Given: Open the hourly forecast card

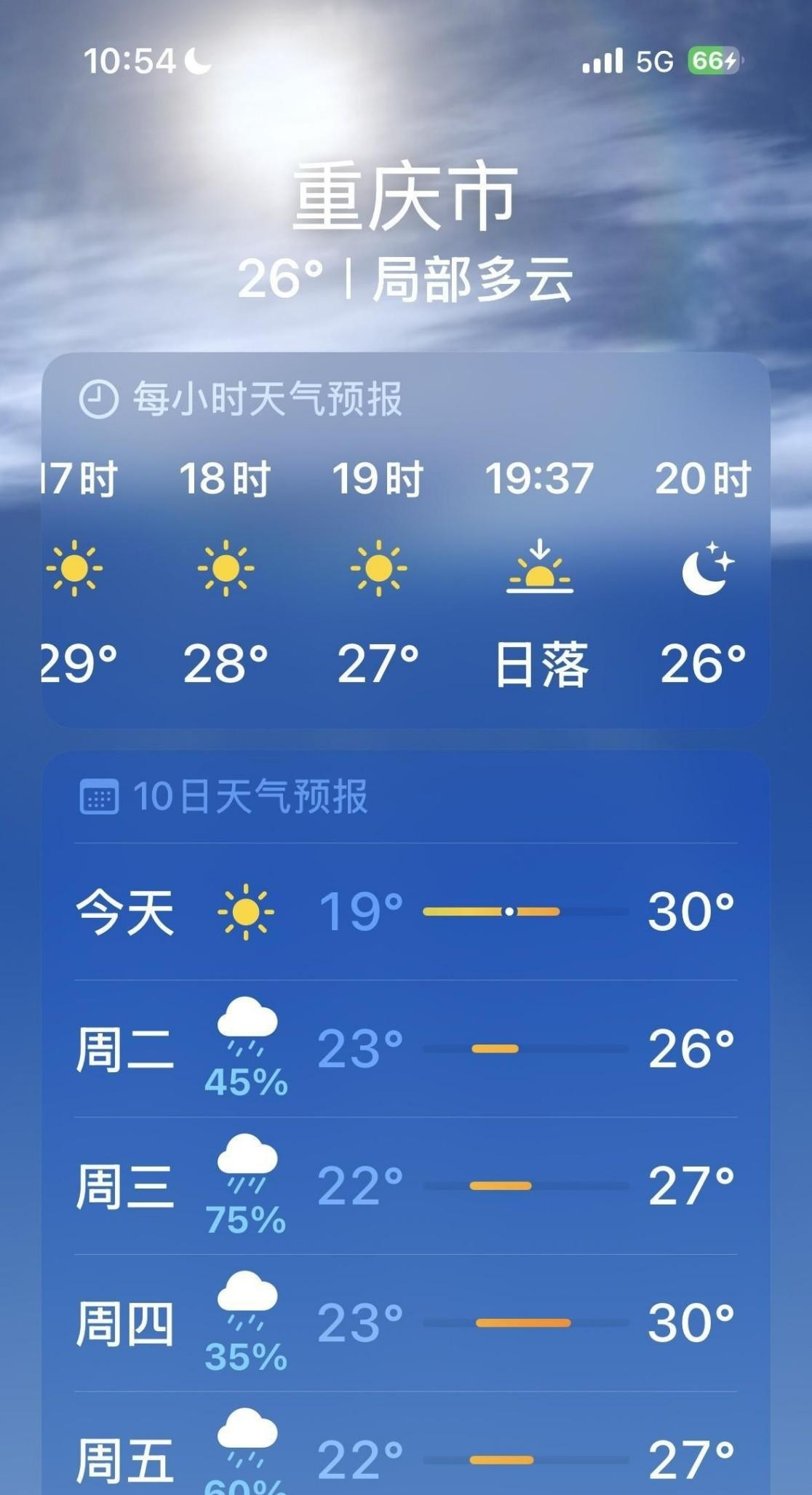Looking at the screenshot, I should 406,539.
